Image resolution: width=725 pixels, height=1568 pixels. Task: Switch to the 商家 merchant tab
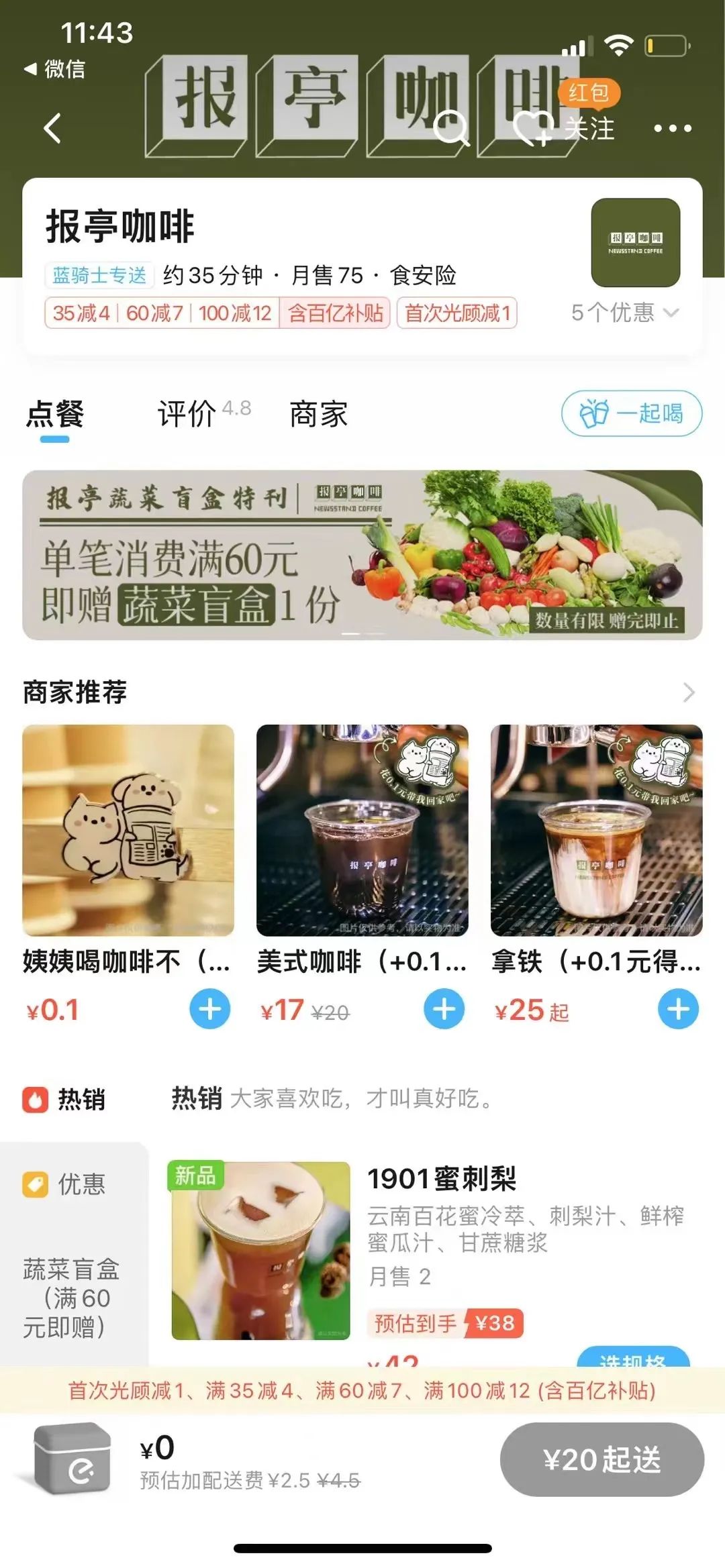point(318,414)
